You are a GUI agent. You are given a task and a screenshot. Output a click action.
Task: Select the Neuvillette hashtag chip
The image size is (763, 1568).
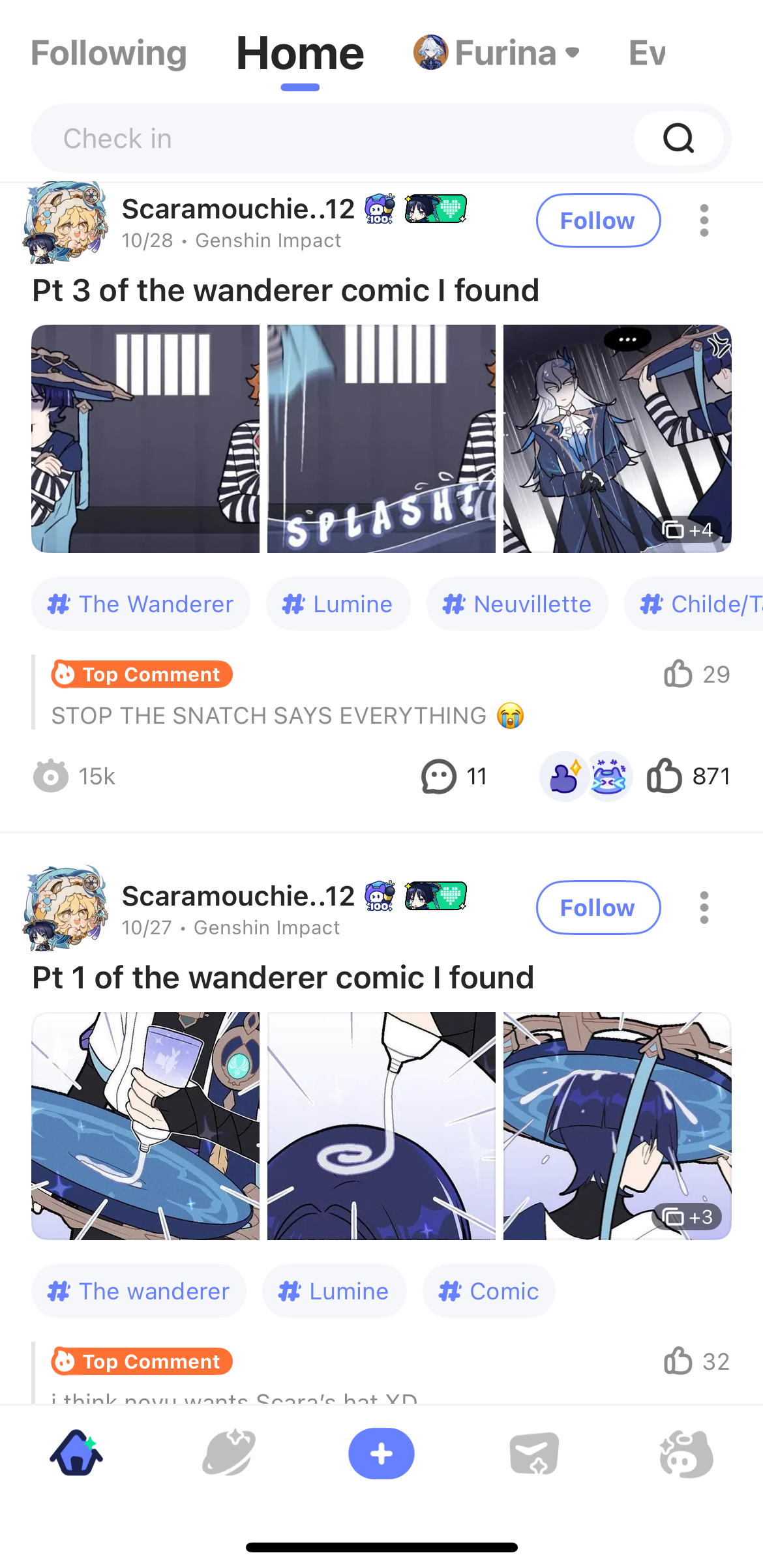tap(517, 604)
